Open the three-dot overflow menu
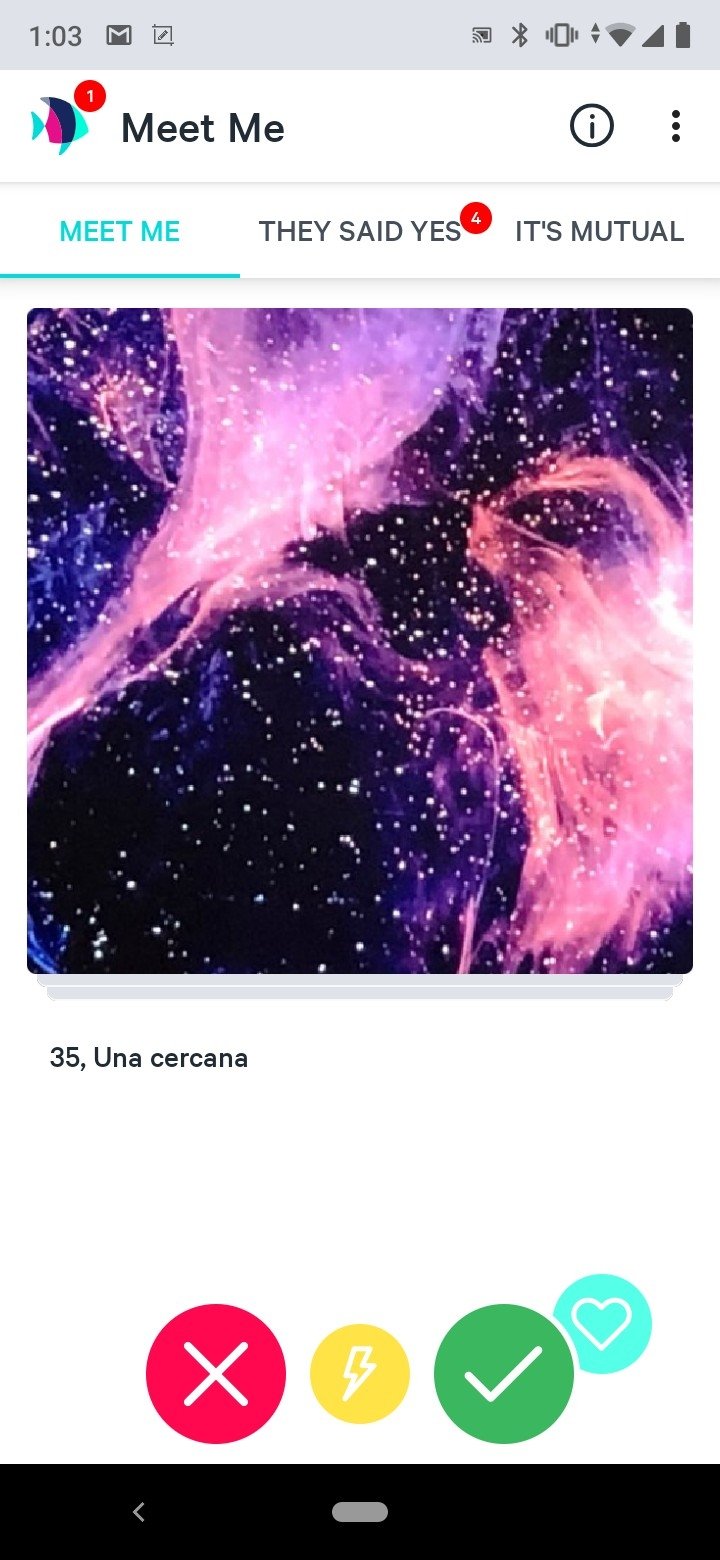The height and width of the screenshot is (1560, 720). [x=676, y=126]
